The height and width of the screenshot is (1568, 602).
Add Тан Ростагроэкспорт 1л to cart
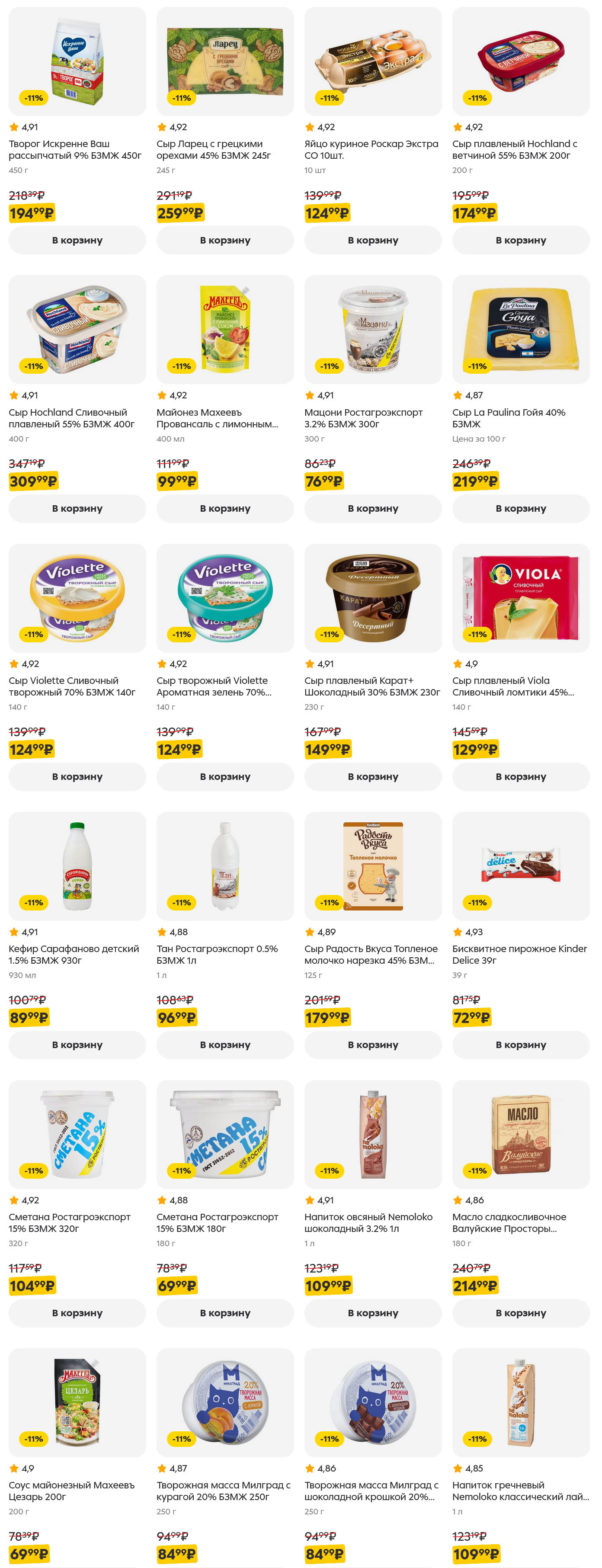pos(224,1045)
